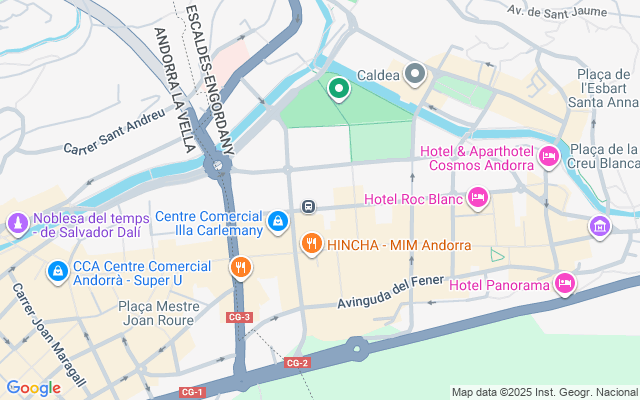This screenshot has height=400, width=640.
Task: Tap the bus stop icon beside Illa Carlemany
Action: [x=308, y=206]
